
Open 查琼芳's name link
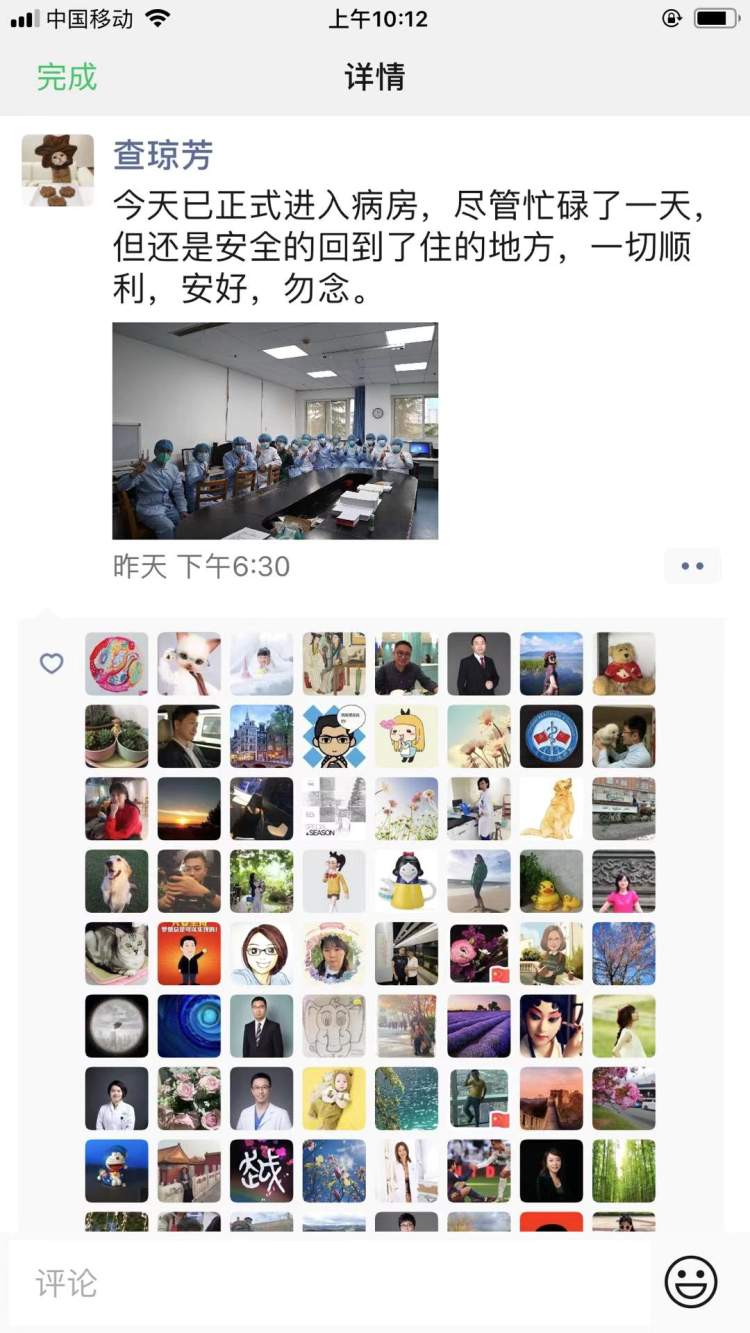(x=163, y=155)
